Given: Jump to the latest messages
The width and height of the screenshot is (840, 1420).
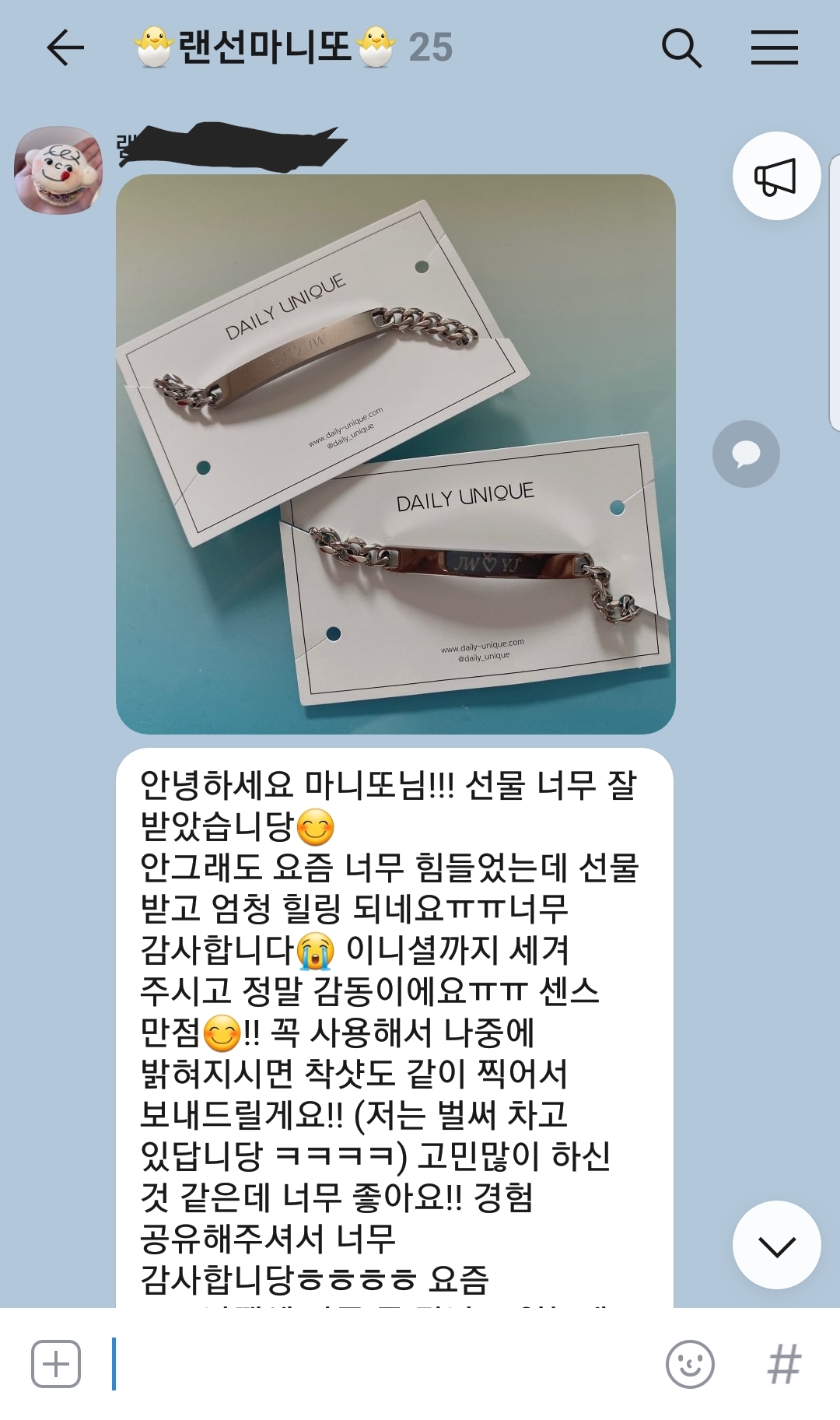Looking at the screenshot, I should point(776,1245).
